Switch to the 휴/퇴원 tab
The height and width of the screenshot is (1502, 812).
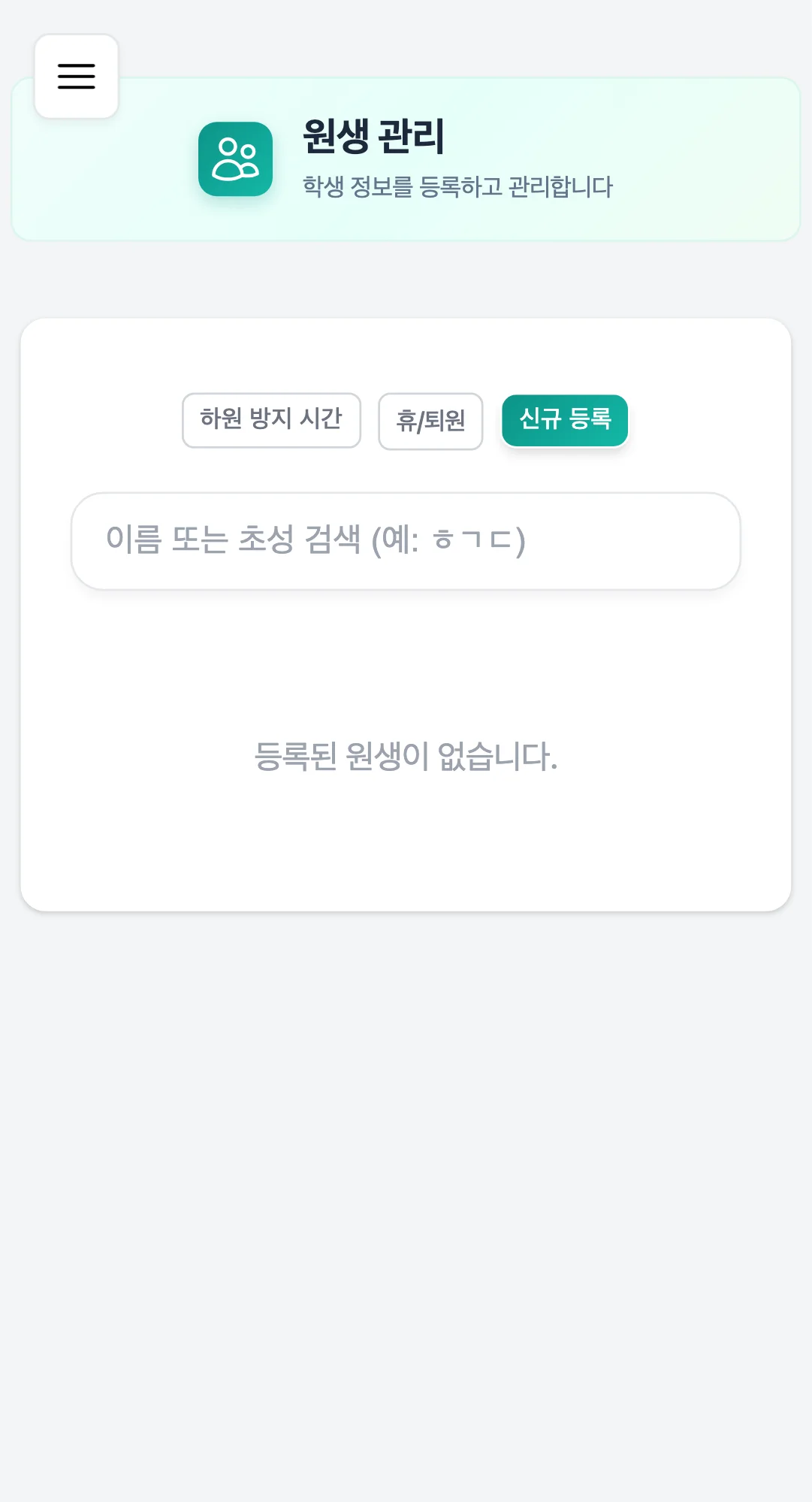point(430,421)
